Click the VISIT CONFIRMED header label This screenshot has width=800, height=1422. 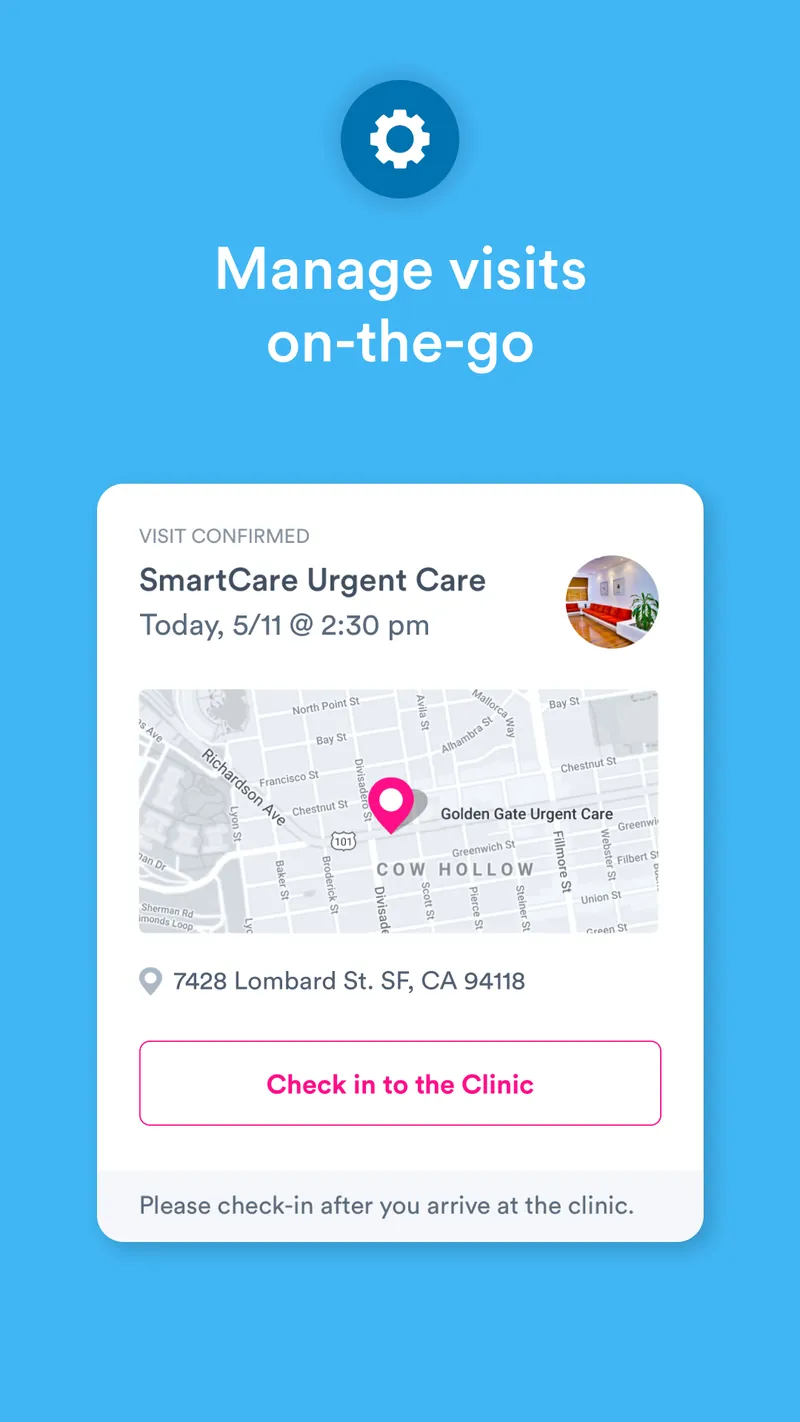[x=224, y=536]
